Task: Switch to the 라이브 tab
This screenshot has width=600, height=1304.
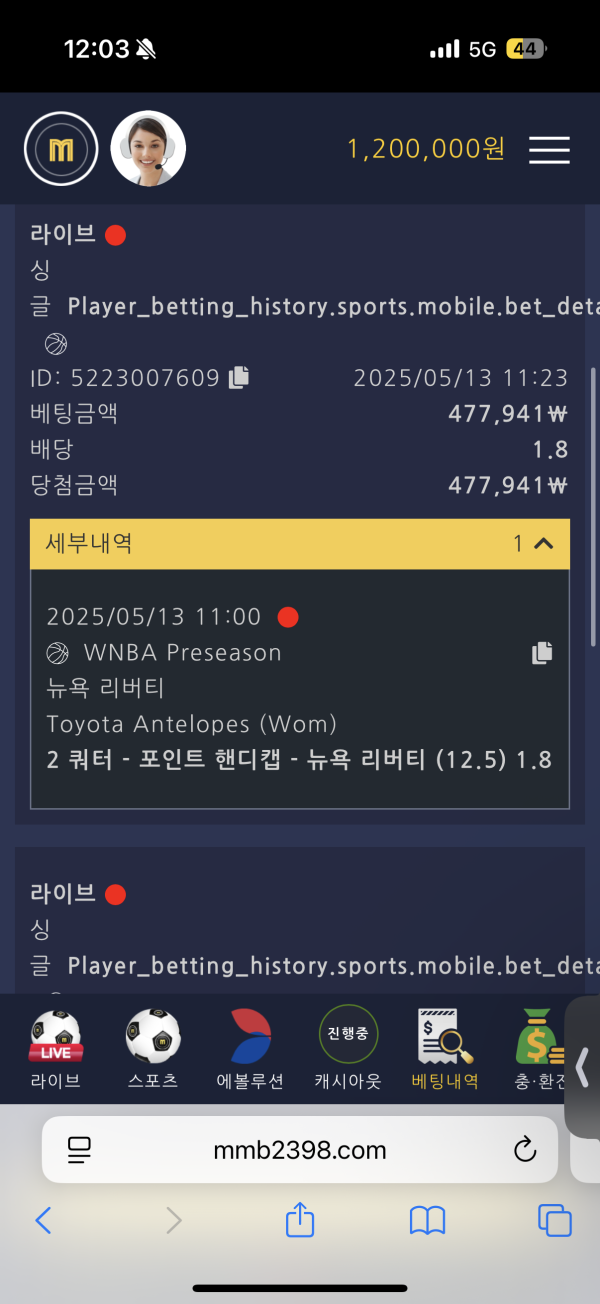Action: pos(55,1049)
